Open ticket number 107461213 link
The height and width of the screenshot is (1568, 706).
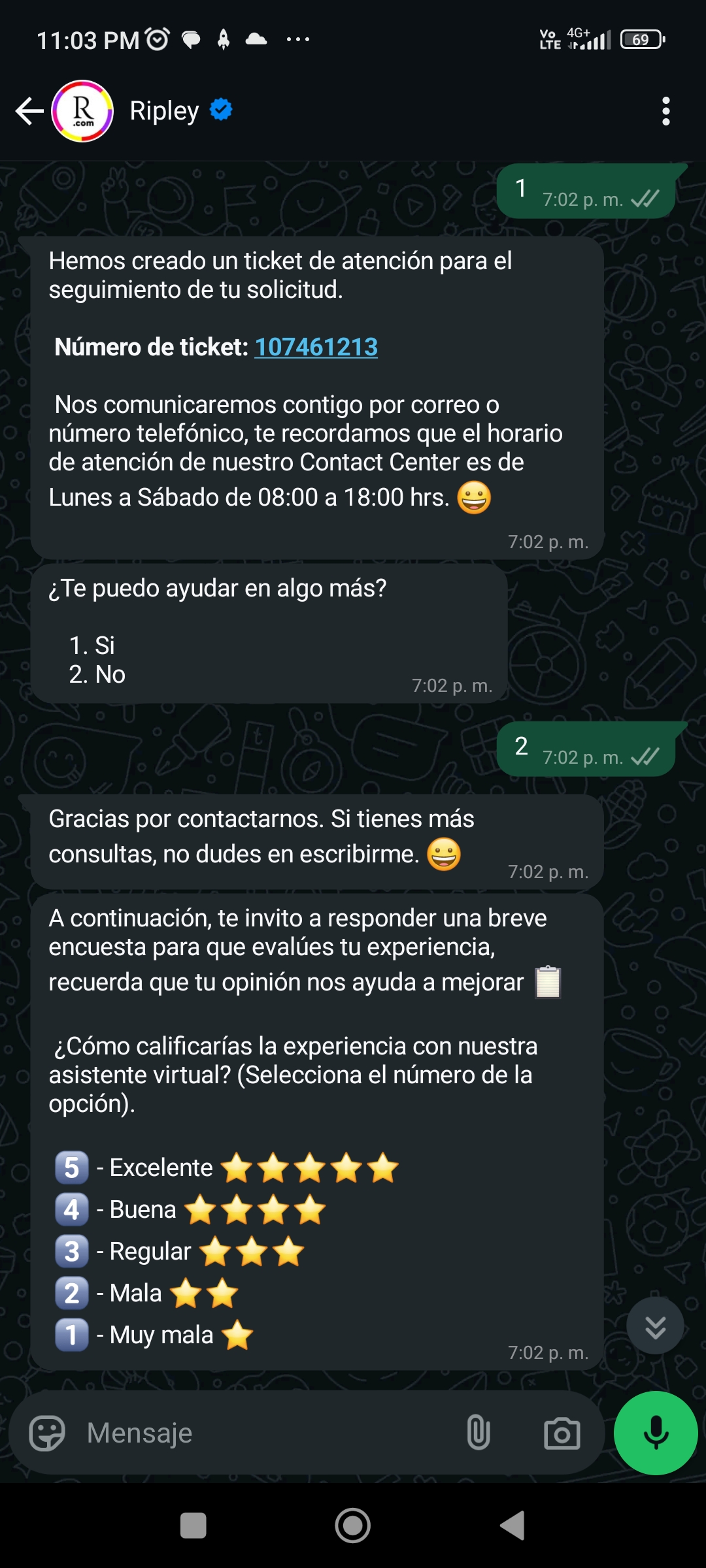[316, 347]
